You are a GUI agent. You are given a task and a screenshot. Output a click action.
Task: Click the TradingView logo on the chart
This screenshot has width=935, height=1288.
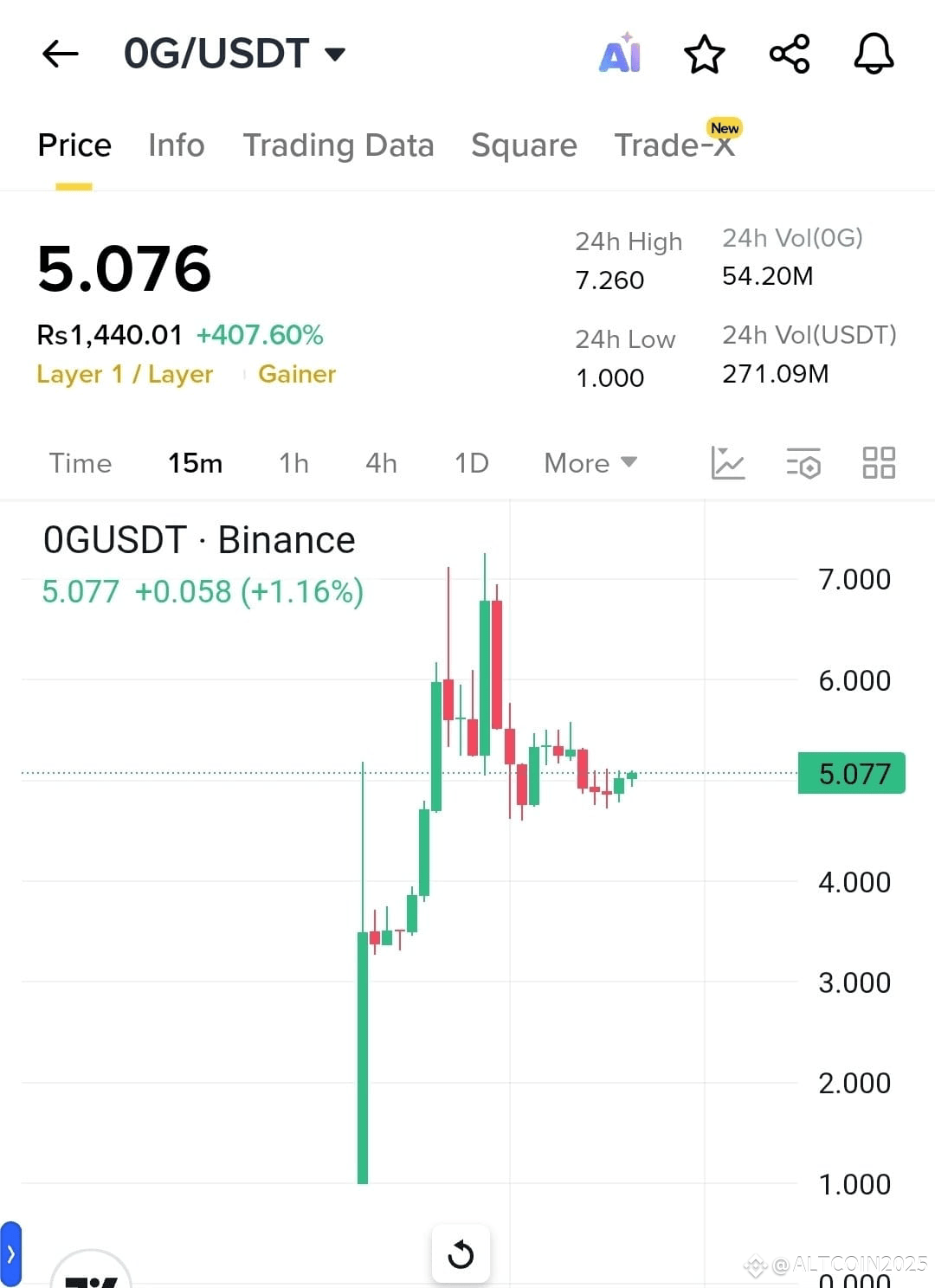click(x=92, y=1279)
